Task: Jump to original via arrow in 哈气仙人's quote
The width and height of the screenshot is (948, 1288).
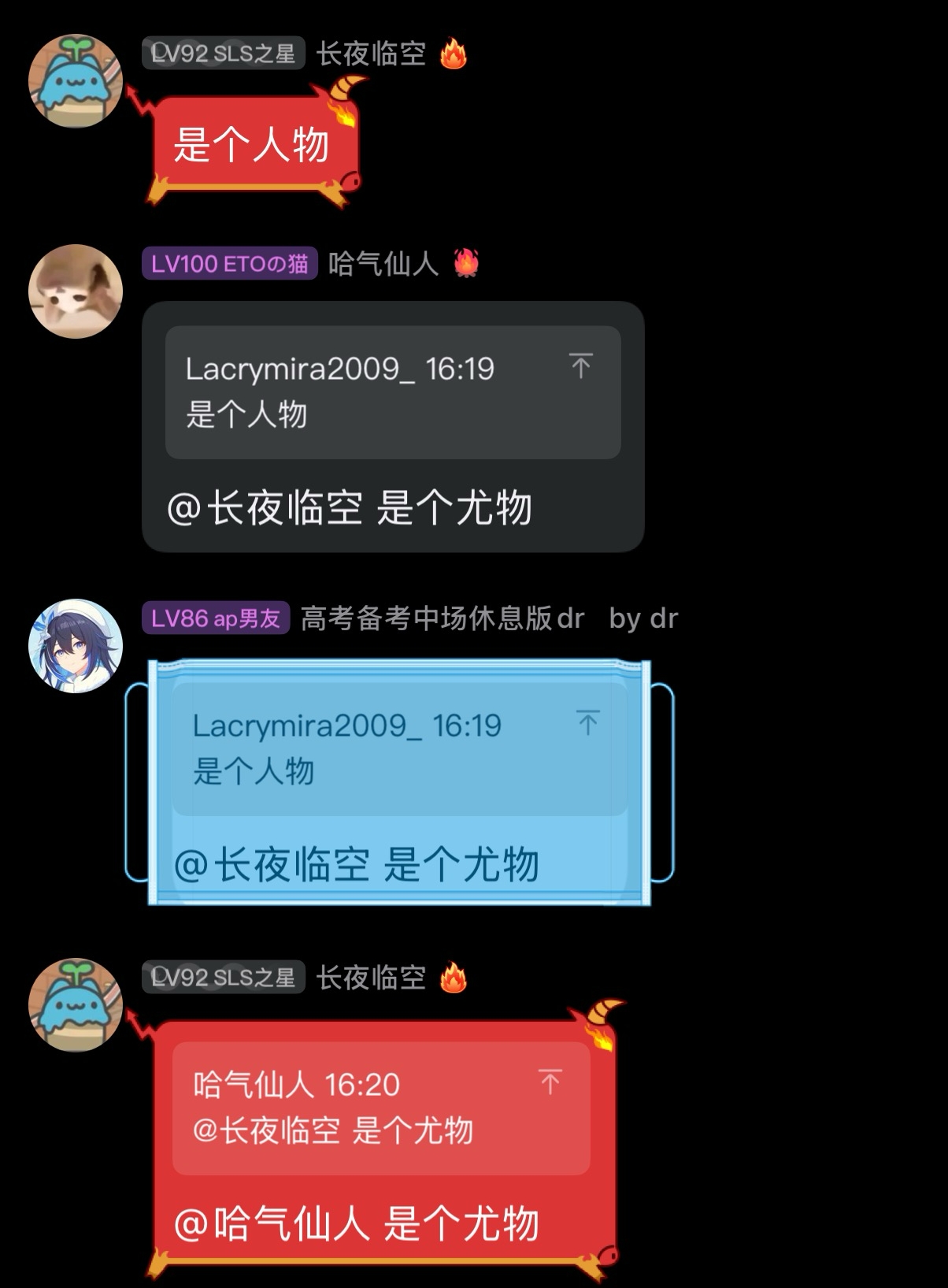Action: (581, 366)
